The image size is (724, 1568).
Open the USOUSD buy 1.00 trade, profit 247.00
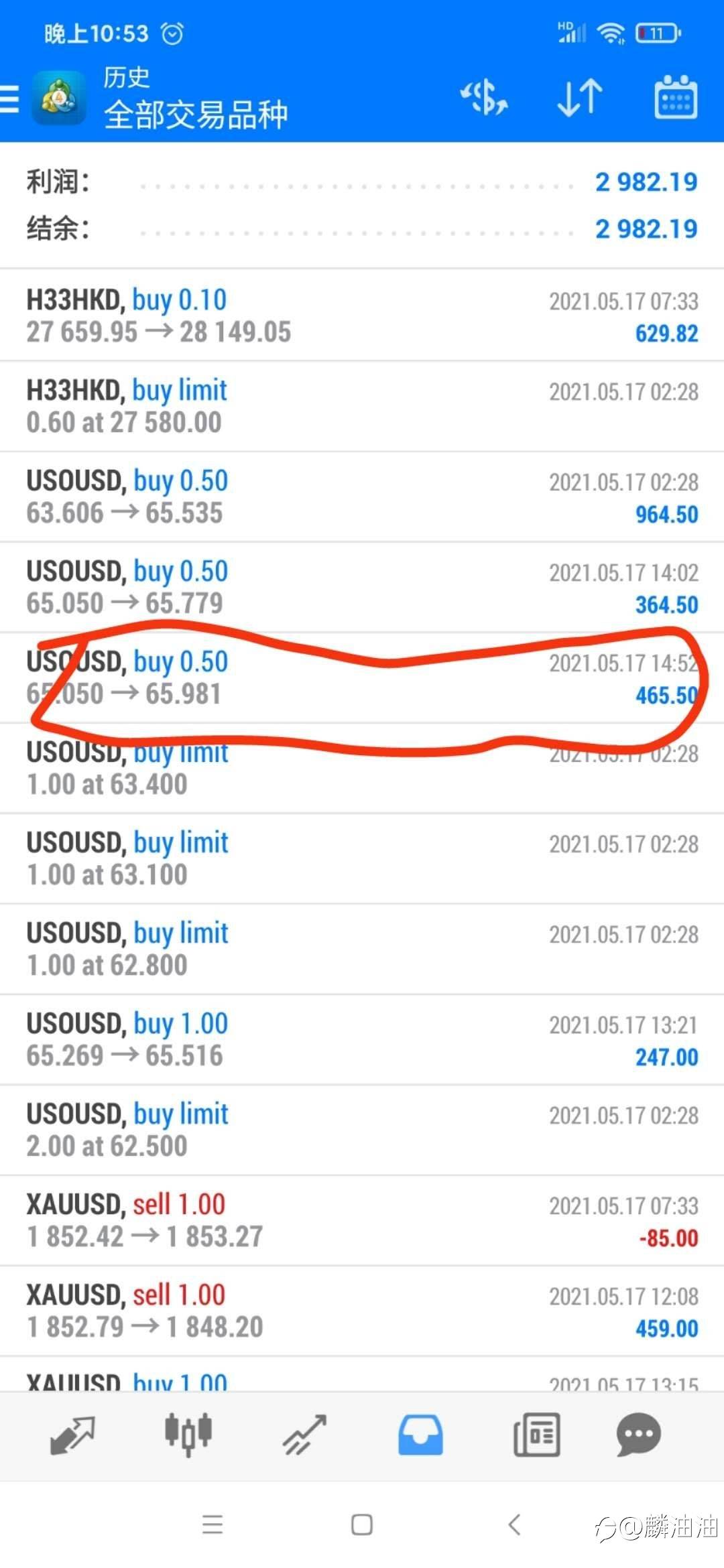(x=362, y=1040)
